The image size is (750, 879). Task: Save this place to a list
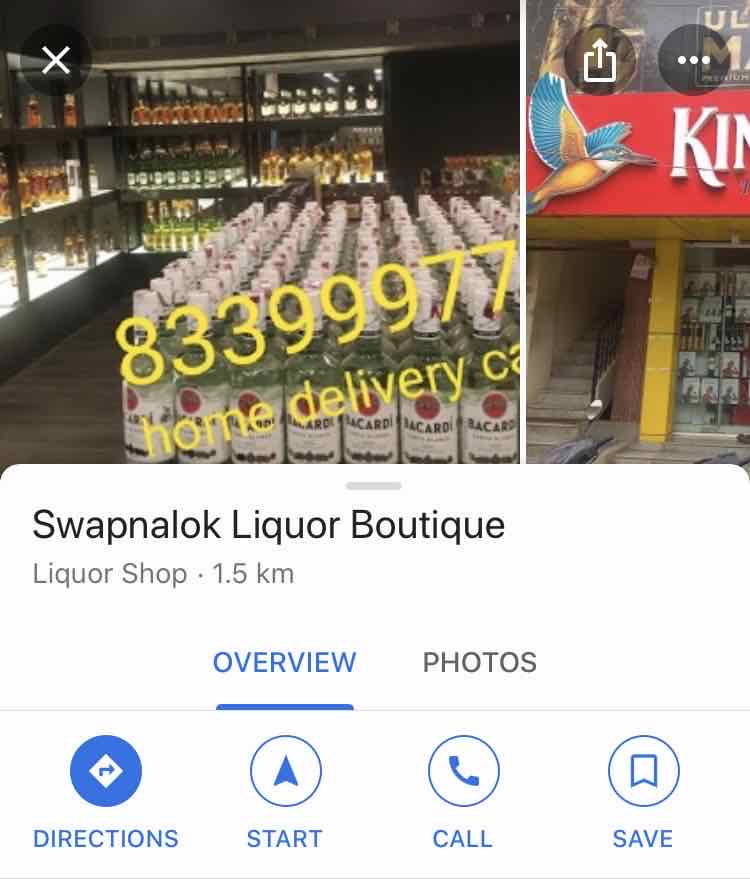(x=643, y=771)
